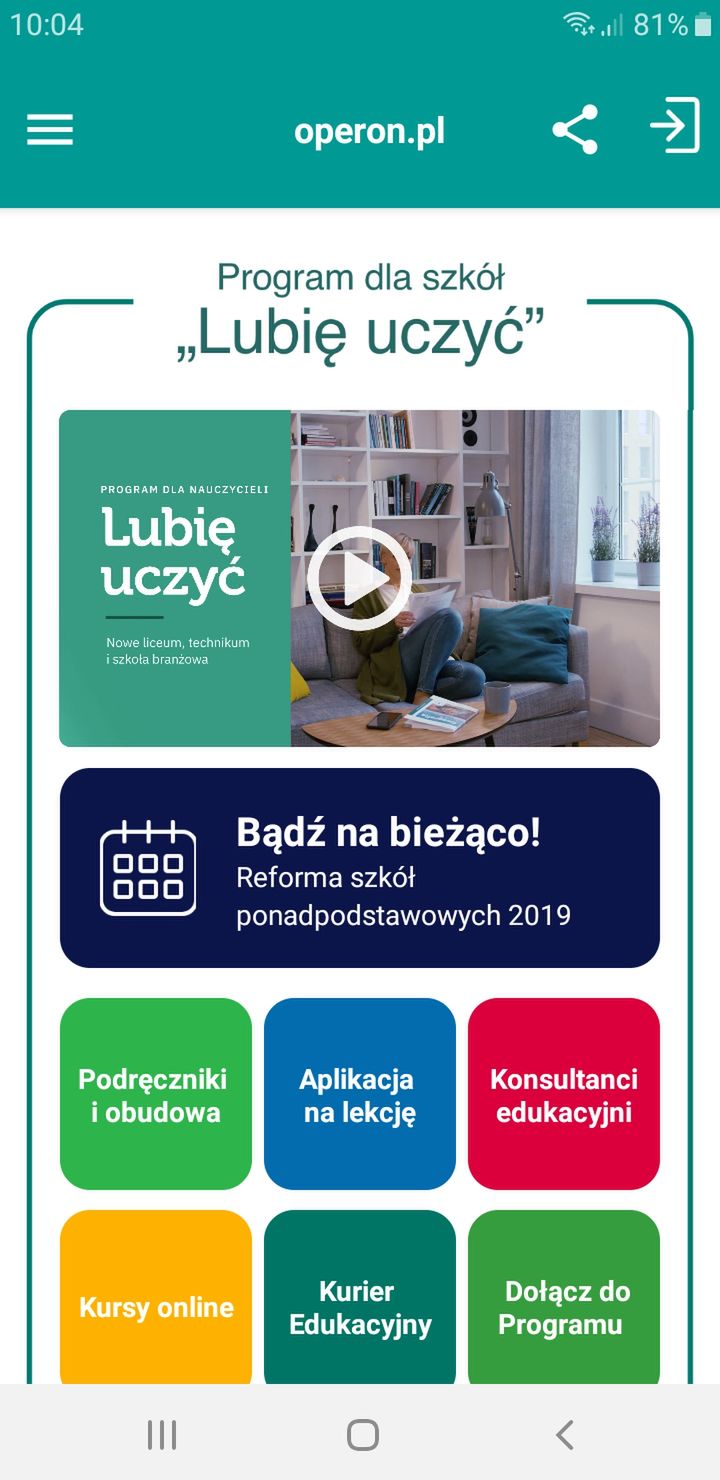The height and width of the screenshot is (1480, 720).
Task: Open recent apps in navigation bar
Action: click(x=162, y=1435)
